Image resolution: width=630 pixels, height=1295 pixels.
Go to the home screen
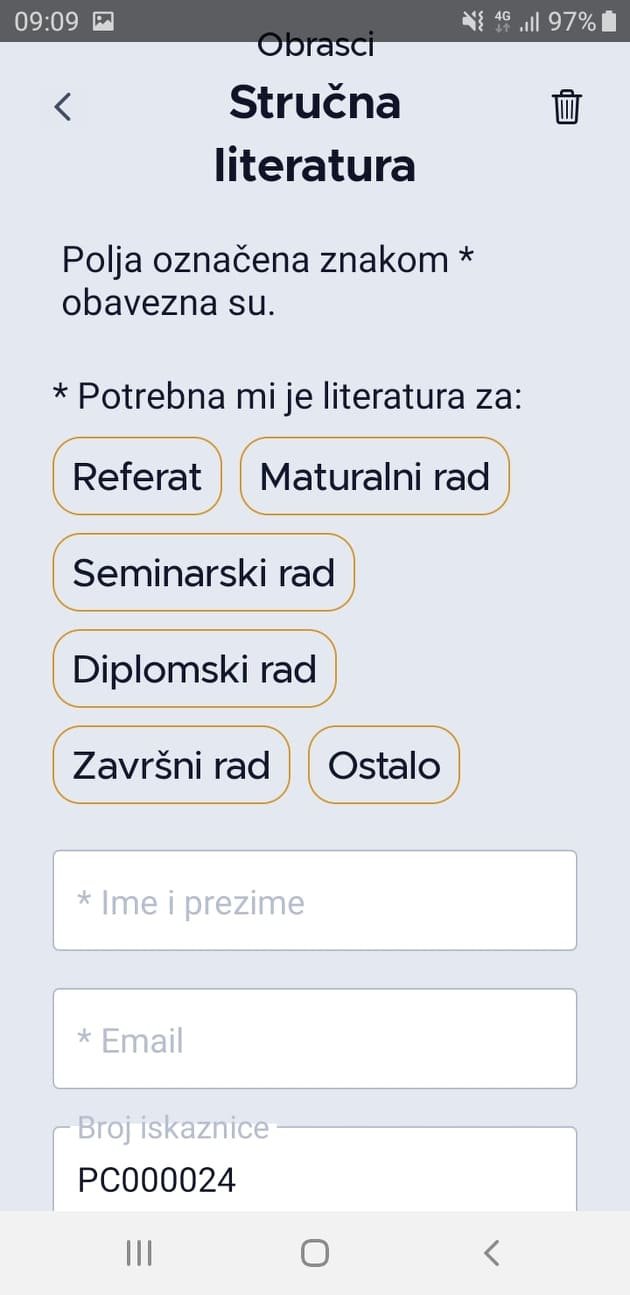click(315, 1253)
